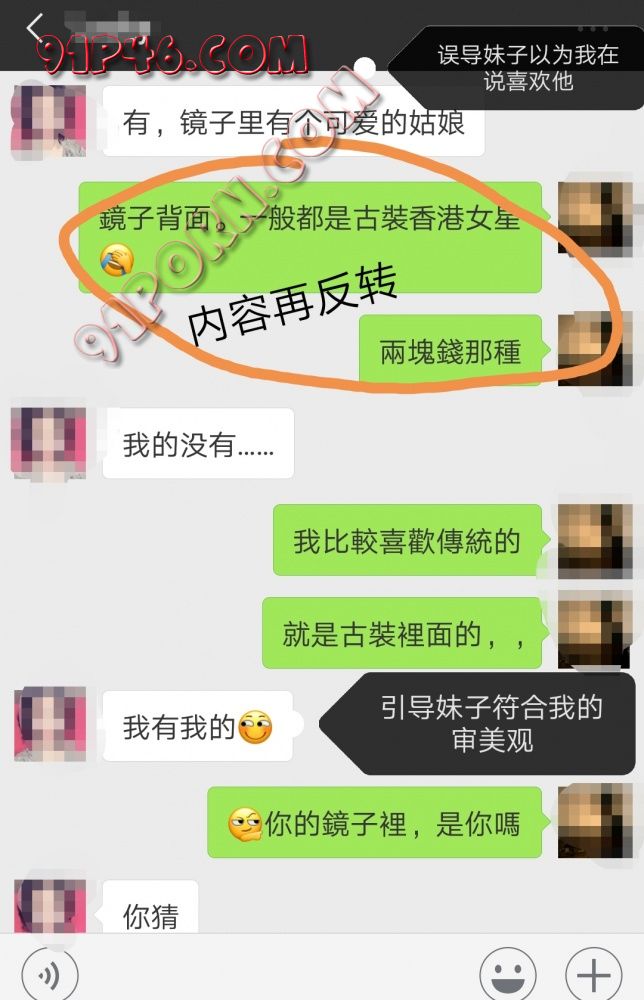Tap avatar next to '你猜' message
The height and width of the screenshot is (1000, 644).
[x=48, y=907]
